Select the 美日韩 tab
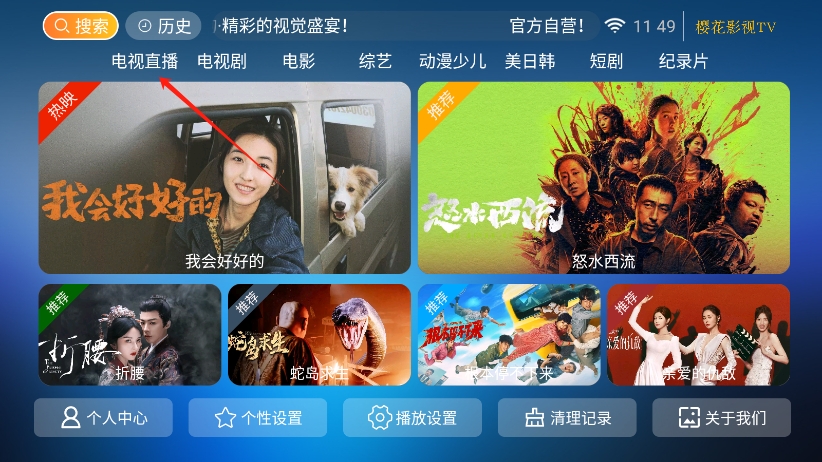 [530, 61]
